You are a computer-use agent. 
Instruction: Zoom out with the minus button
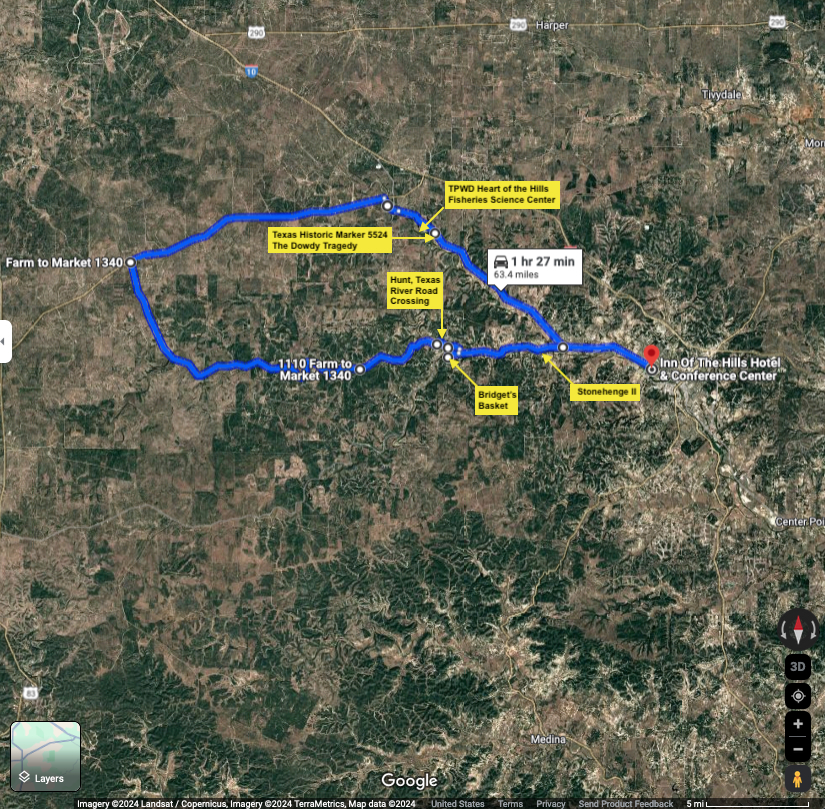(798, 748)
